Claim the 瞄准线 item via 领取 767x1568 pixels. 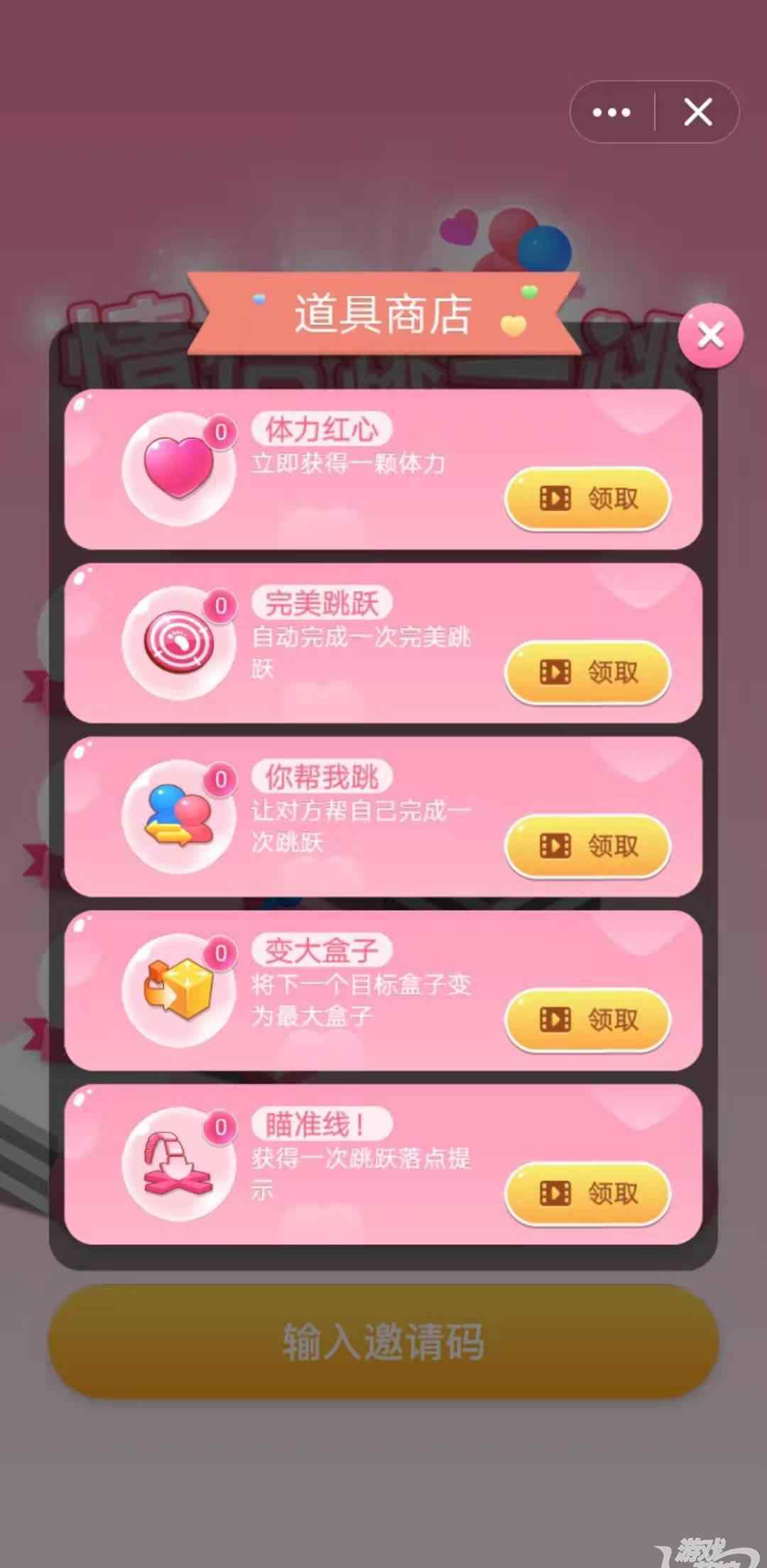click(587, 1194)
